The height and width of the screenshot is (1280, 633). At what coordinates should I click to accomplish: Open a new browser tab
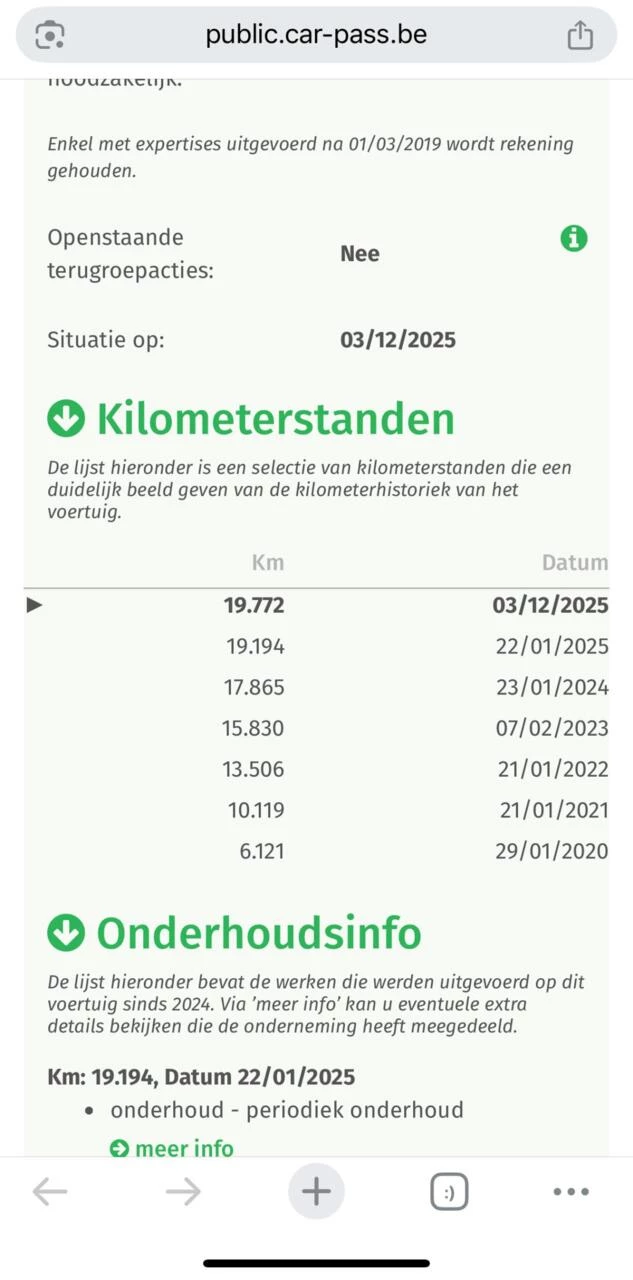[x=316, y=1191]
